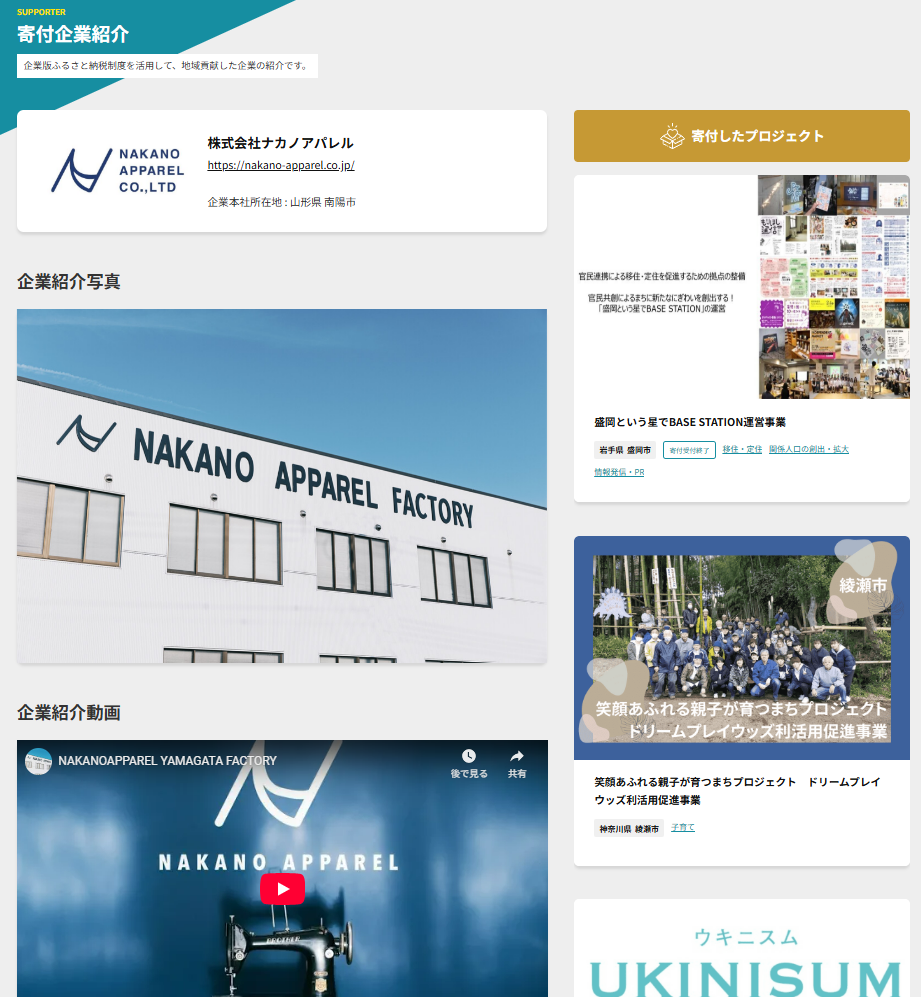Open the nakano-apparel.co.jp website link
This screenshot has height=997, width=921.
(x=281, y=165)
